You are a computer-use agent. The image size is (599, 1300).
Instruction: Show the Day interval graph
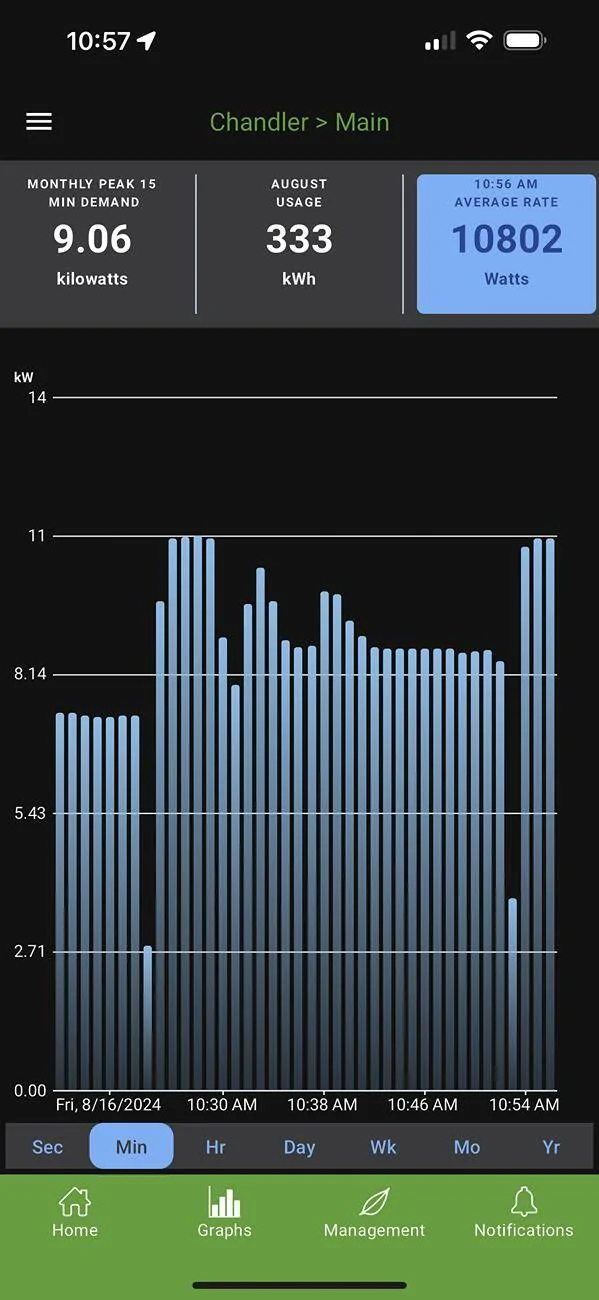(299, 1146)
